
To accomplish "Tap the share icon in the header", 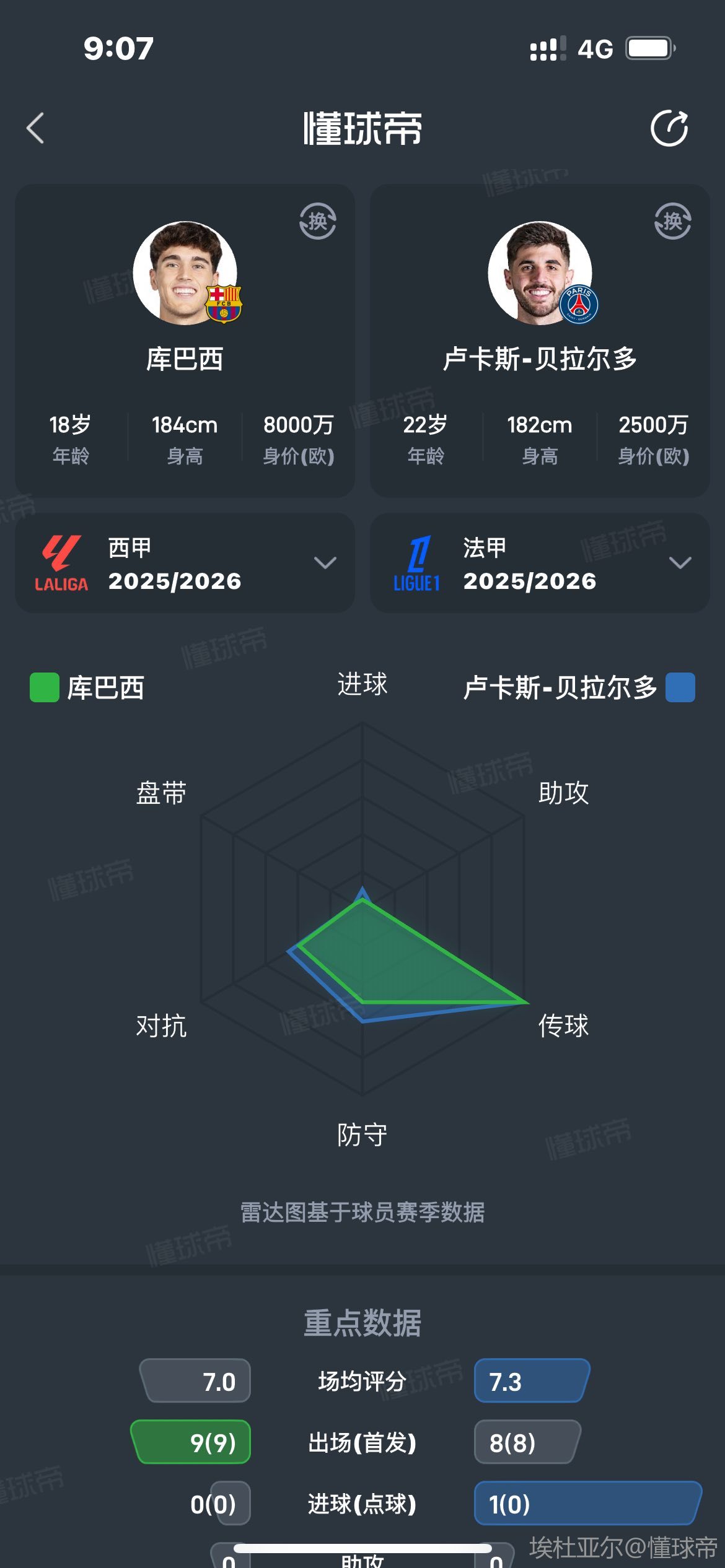I will [x=669, y=128].
